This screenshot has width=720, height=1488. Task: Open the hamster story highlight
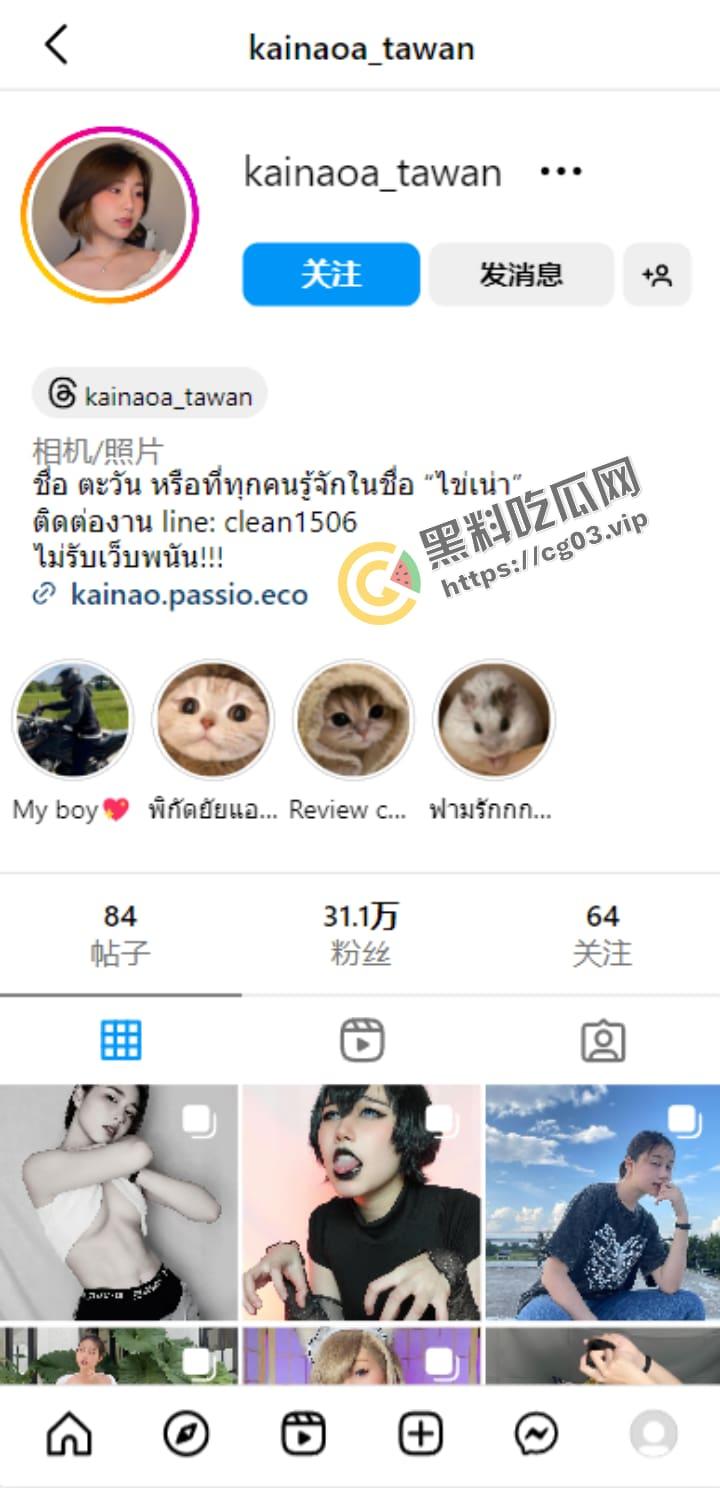coord(492,720)
